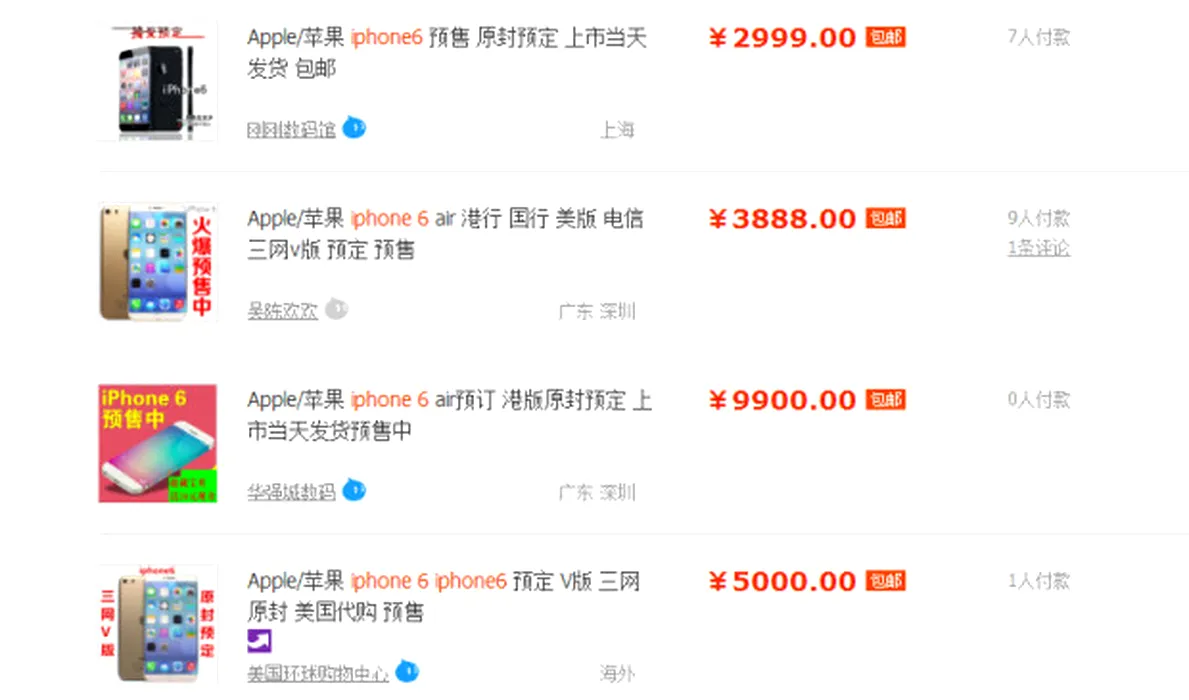The image size is (1189, 700).
Task: Visit seller 囡囡数码馆's shop
Action: [x=291, y=130]
